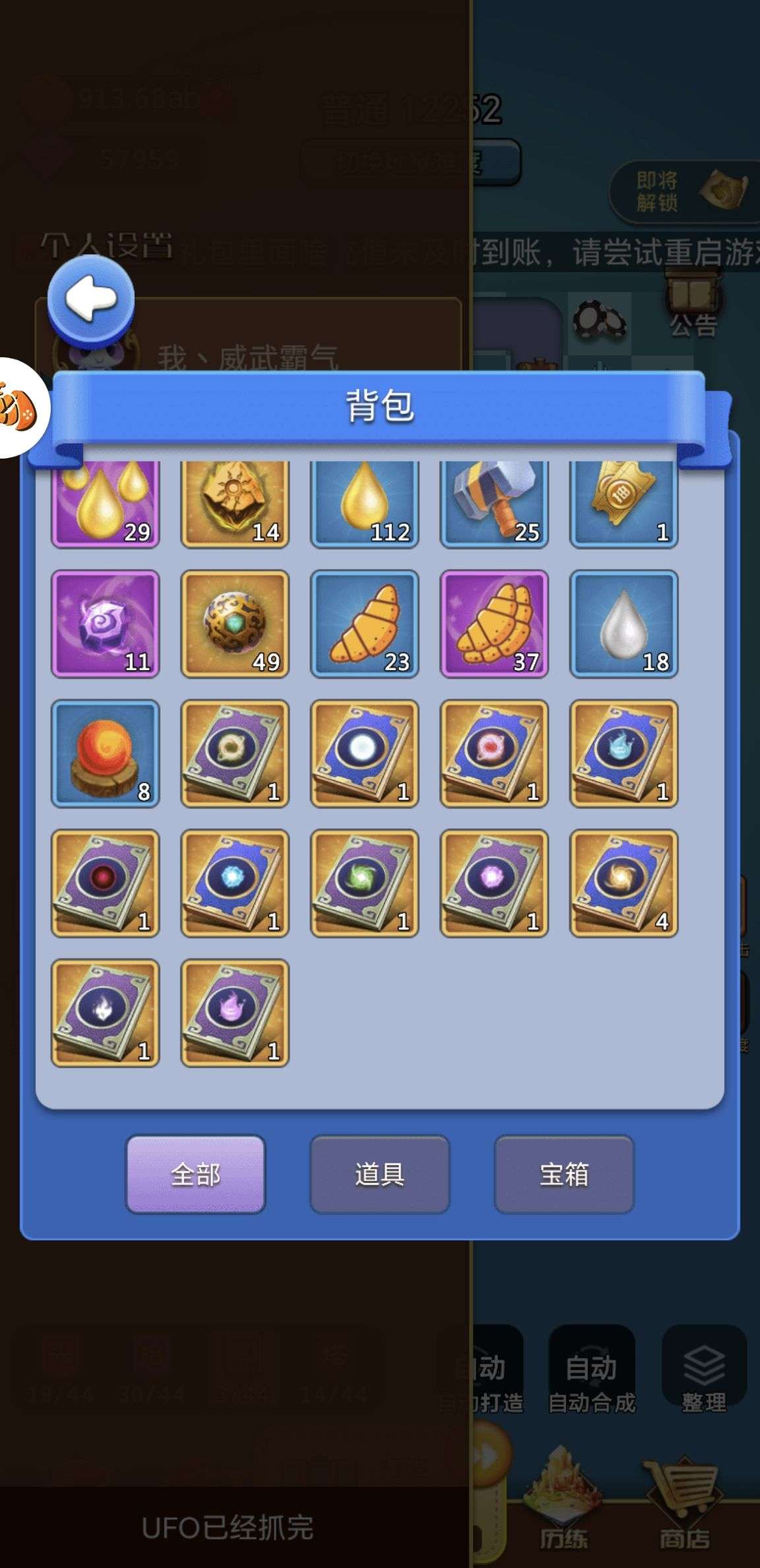Select the orange crystal ball item with 8

tap(106, 753)
